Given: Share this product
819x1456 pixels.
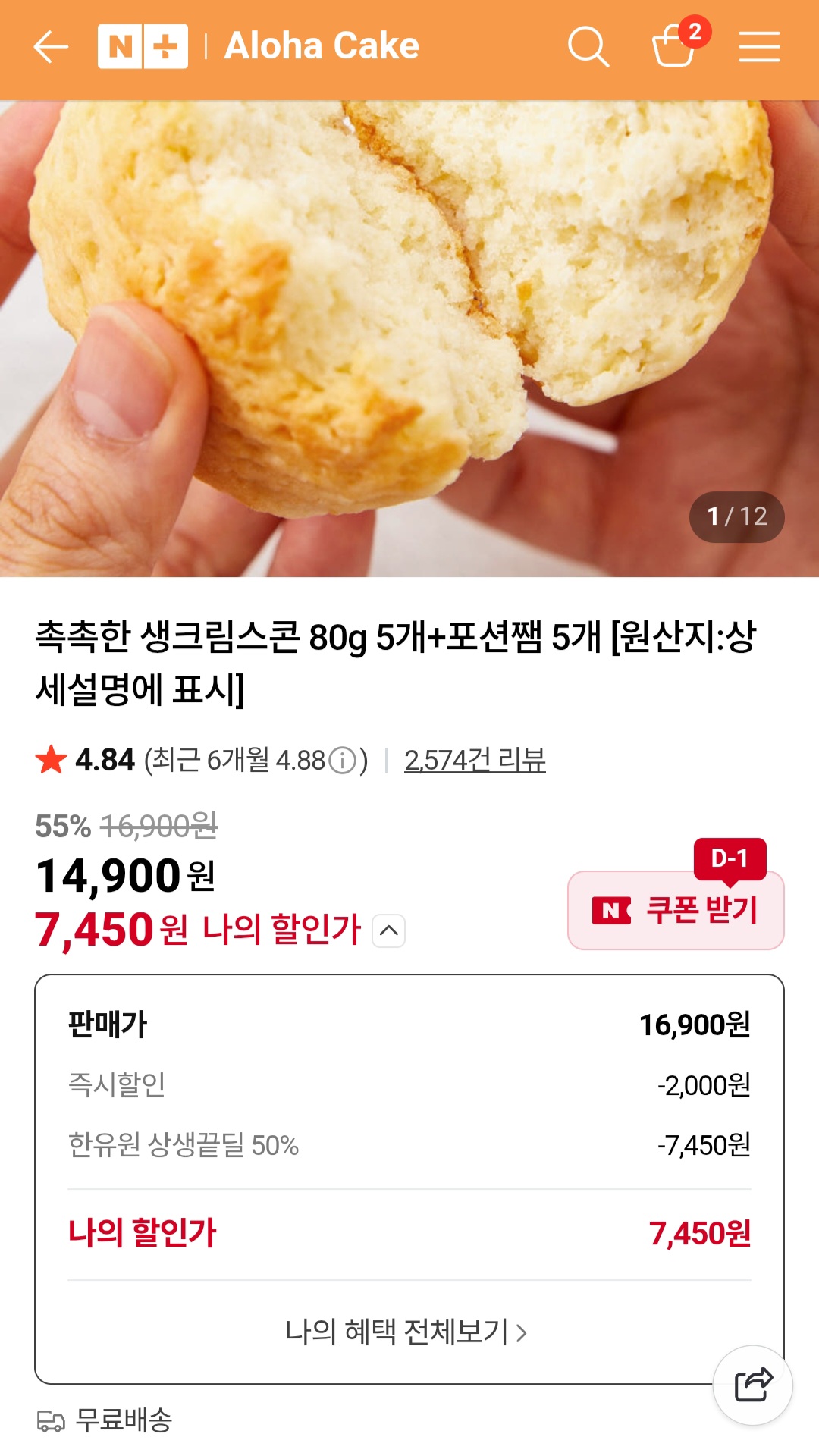Looking at the screenshot, I should (x=753, y=1385).
